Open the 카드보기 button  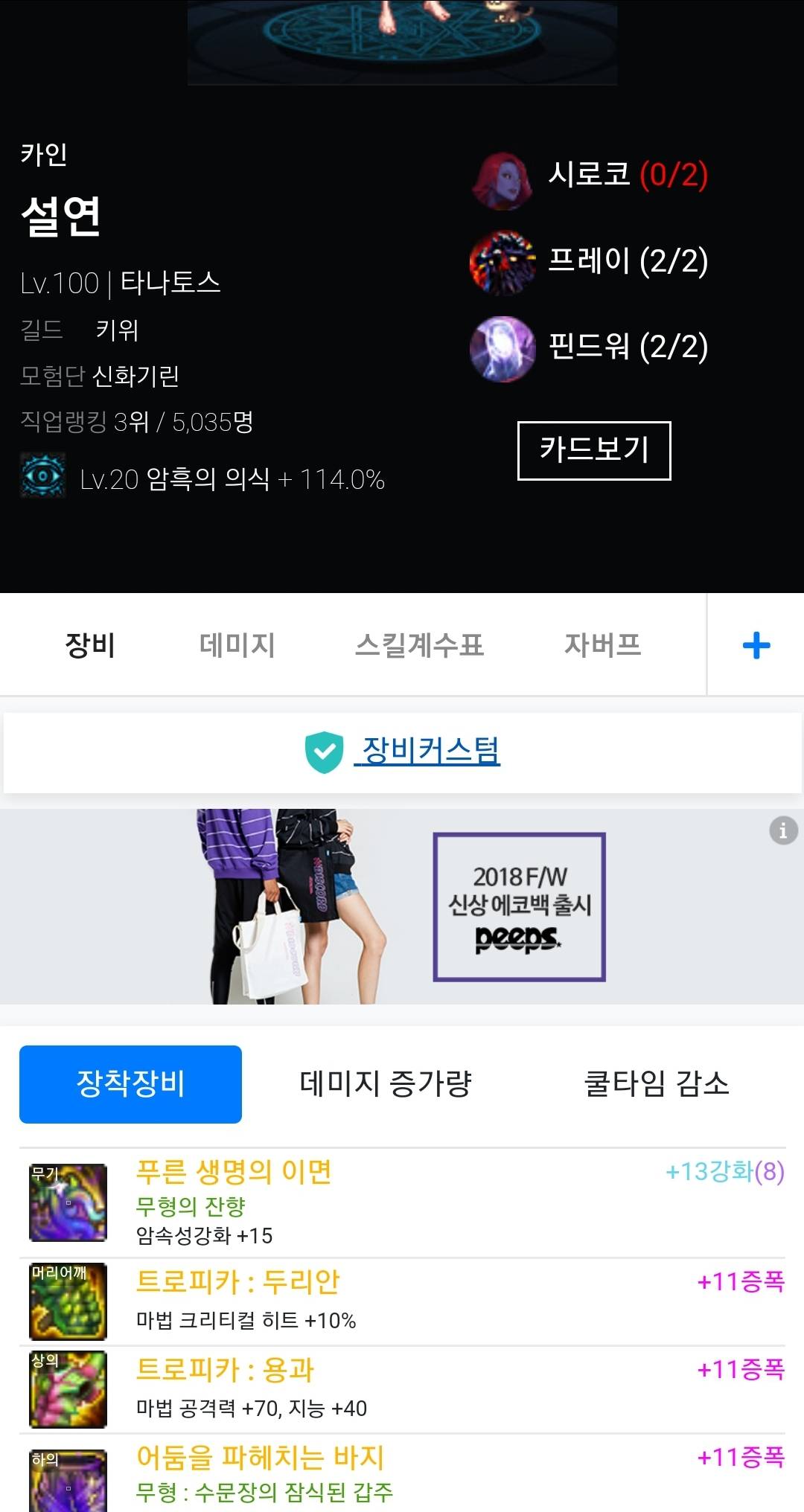pos(594,450)
